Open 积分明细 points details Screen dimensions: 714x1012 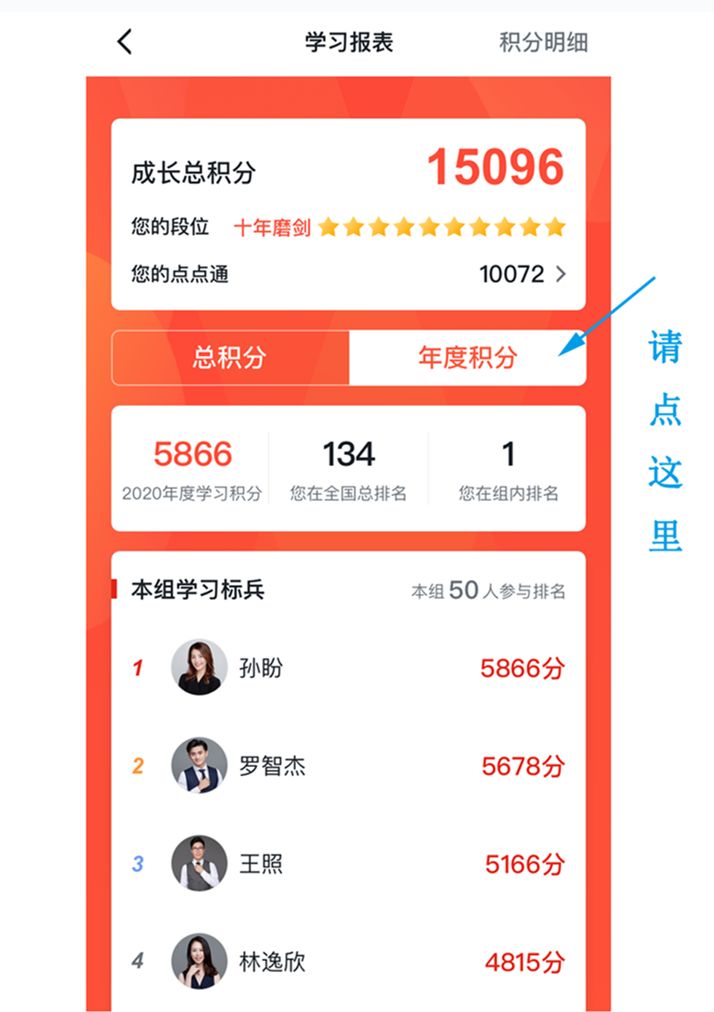(x=543, y=42)
